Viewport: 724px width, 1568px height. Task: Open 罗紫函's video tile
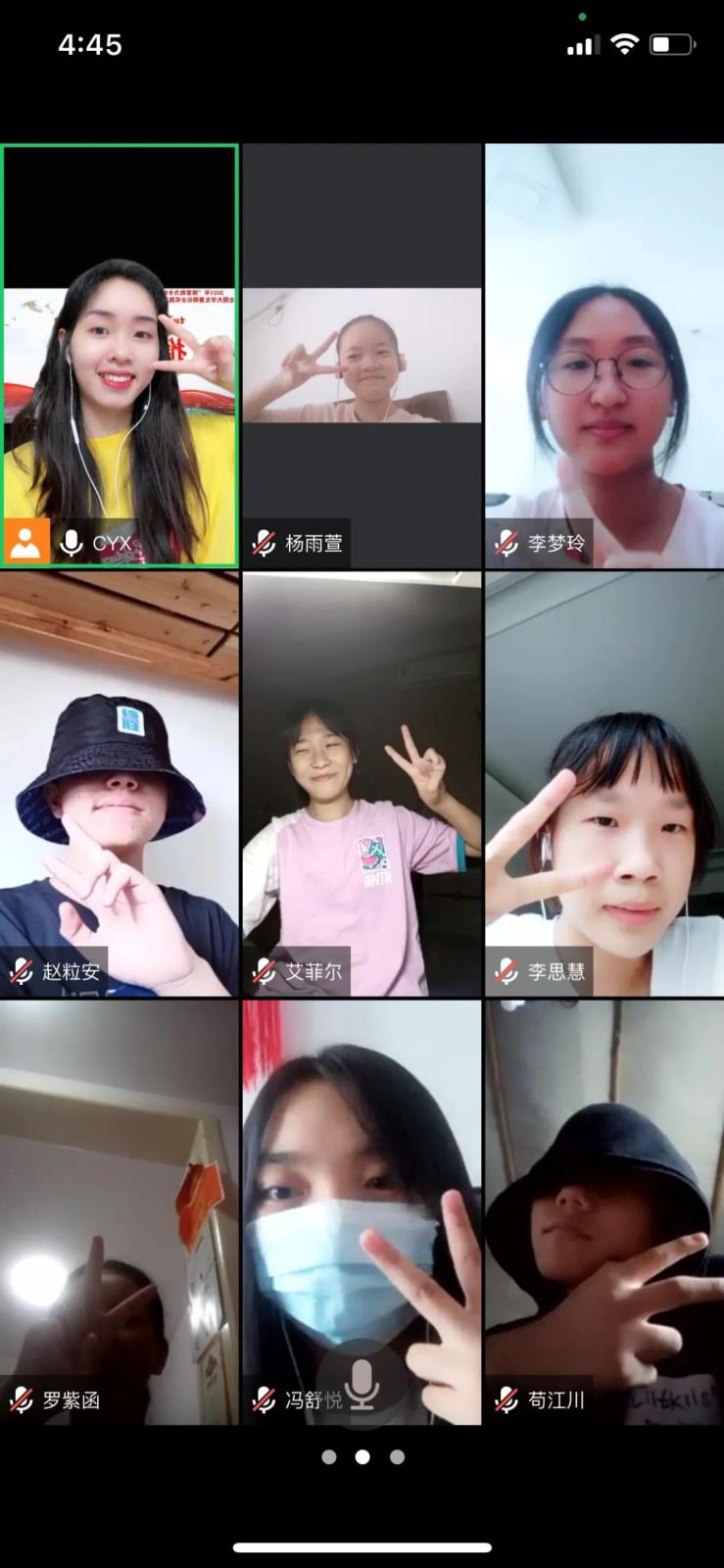(120, 1212)
